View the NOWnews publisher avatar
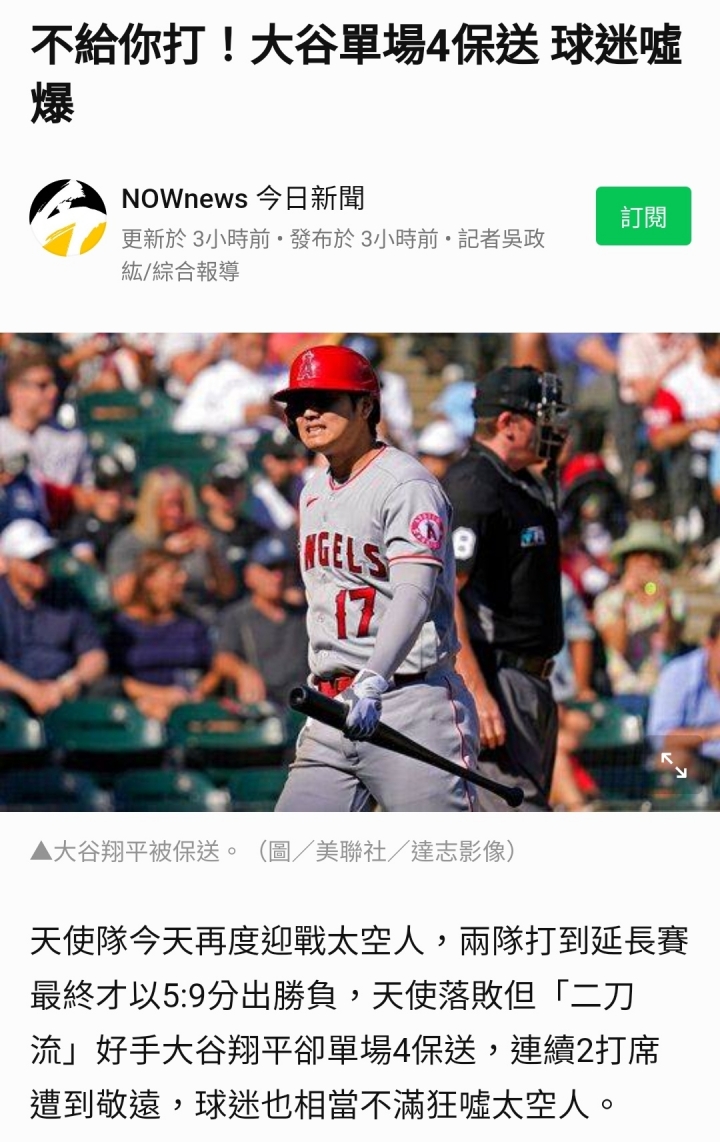This screenshot has width=720, height=1142. click(x=68, y=218)
